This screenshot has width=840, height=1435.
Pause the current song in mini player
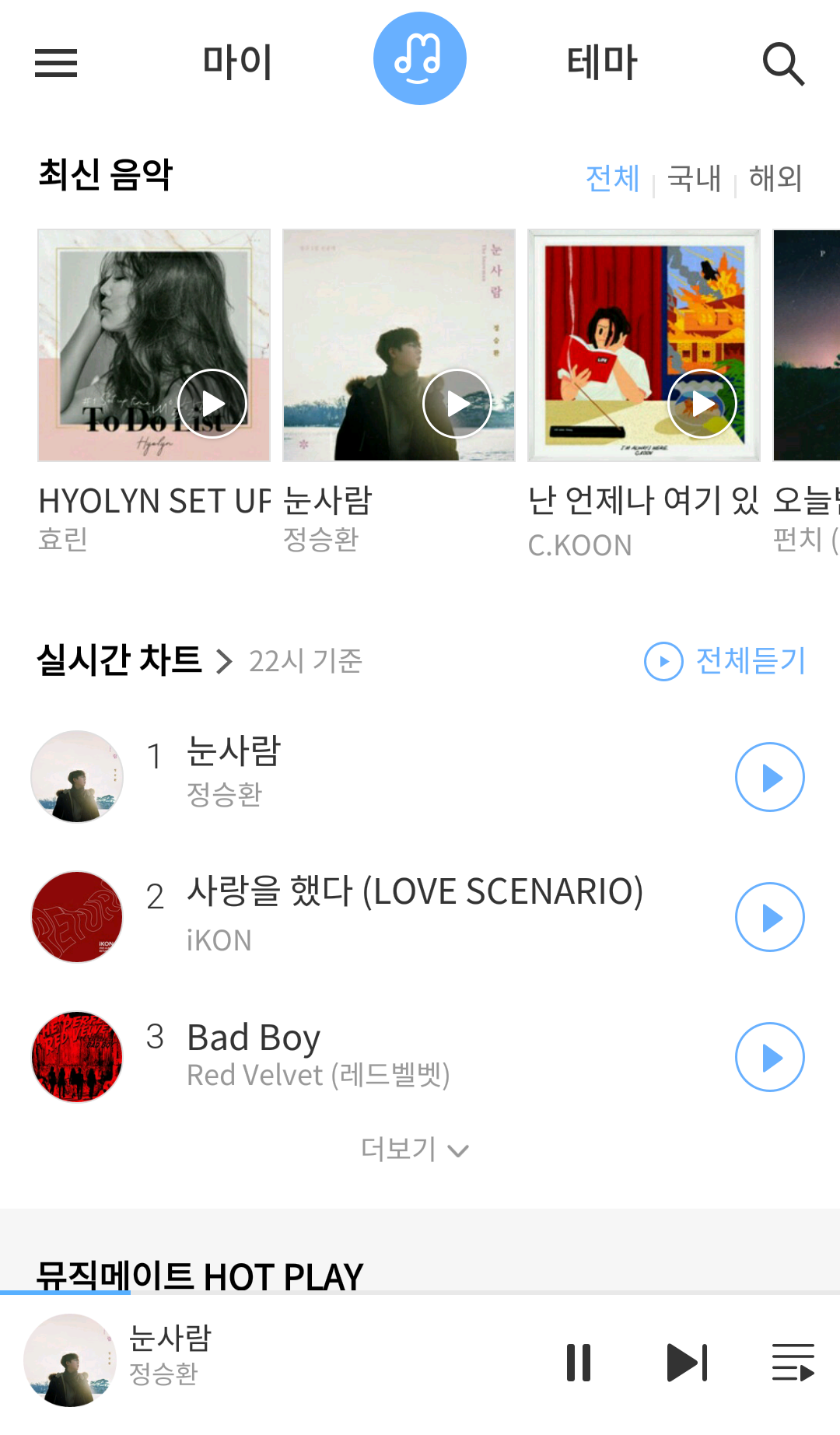(x=579, y=1363)
